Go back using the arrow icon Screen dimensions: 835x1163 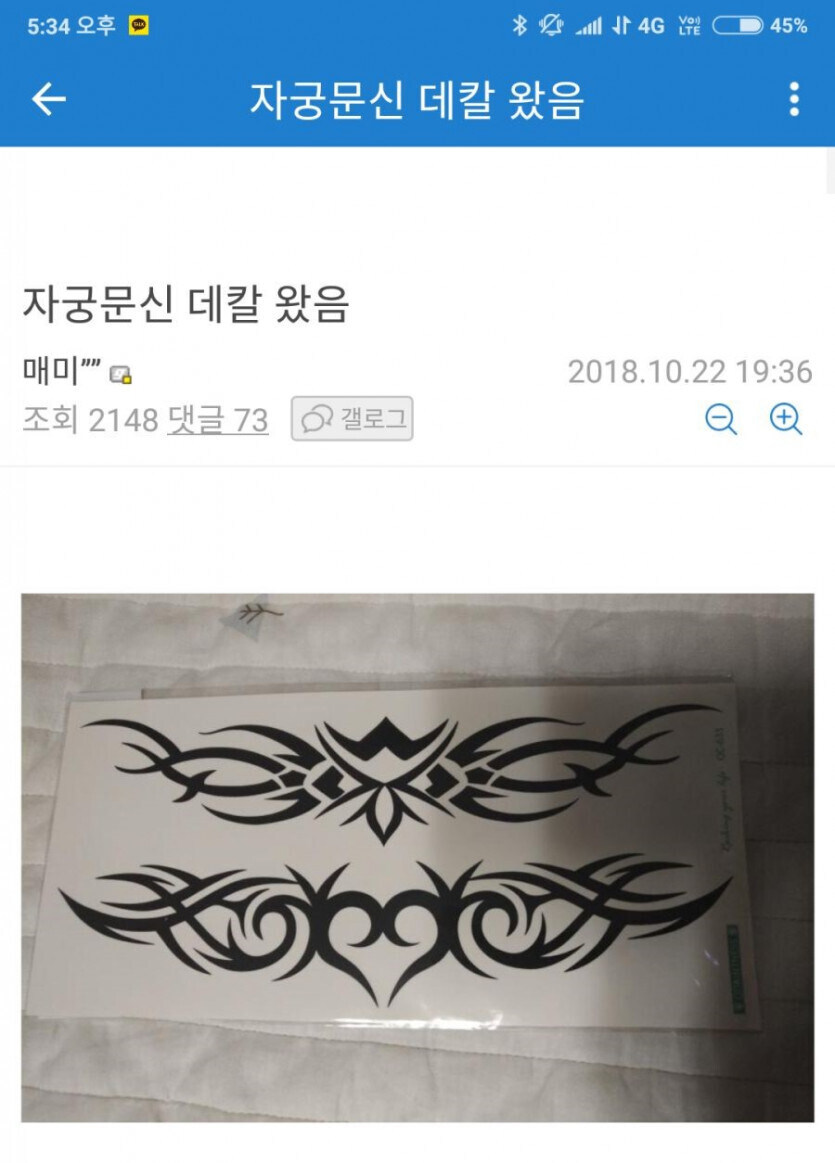[48, 99]
